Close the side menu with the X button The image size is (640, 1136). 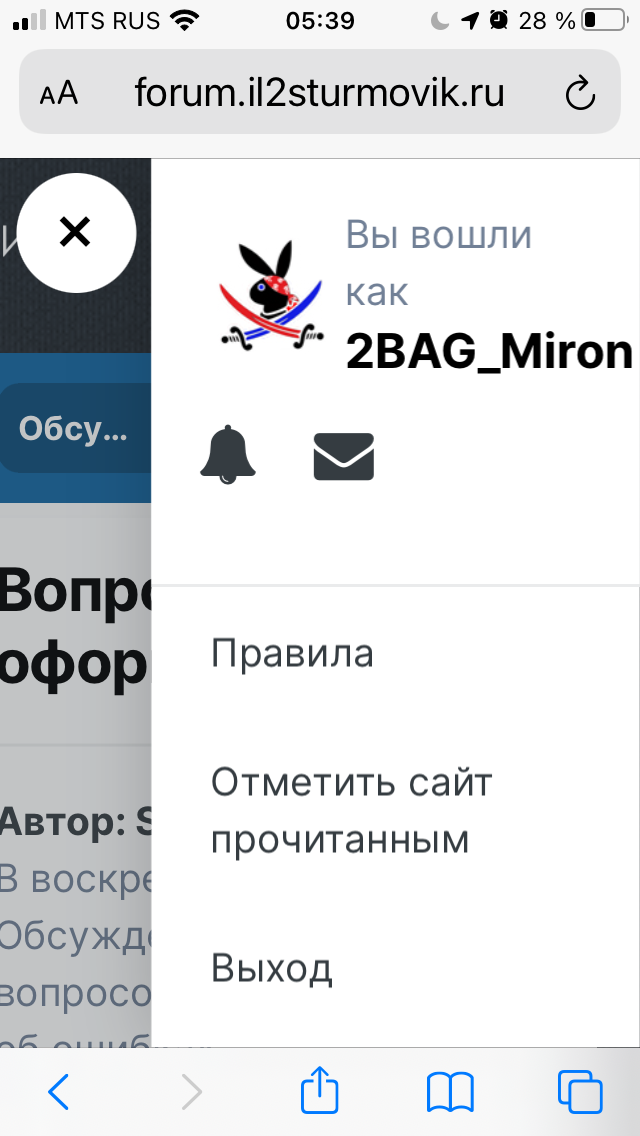(76, 233)
